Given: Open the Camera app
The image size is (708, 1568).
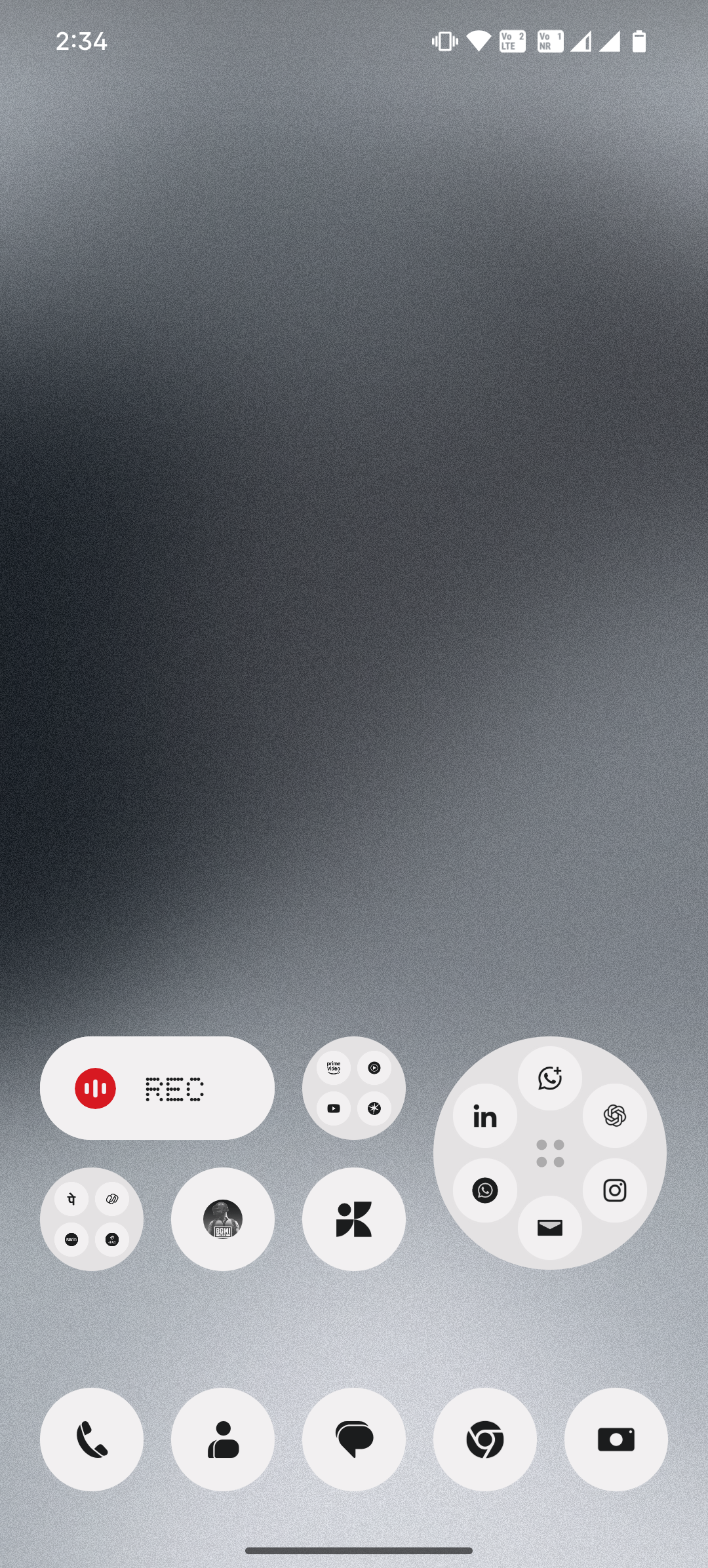Looking at the screenshot, I should (616, 1440).
